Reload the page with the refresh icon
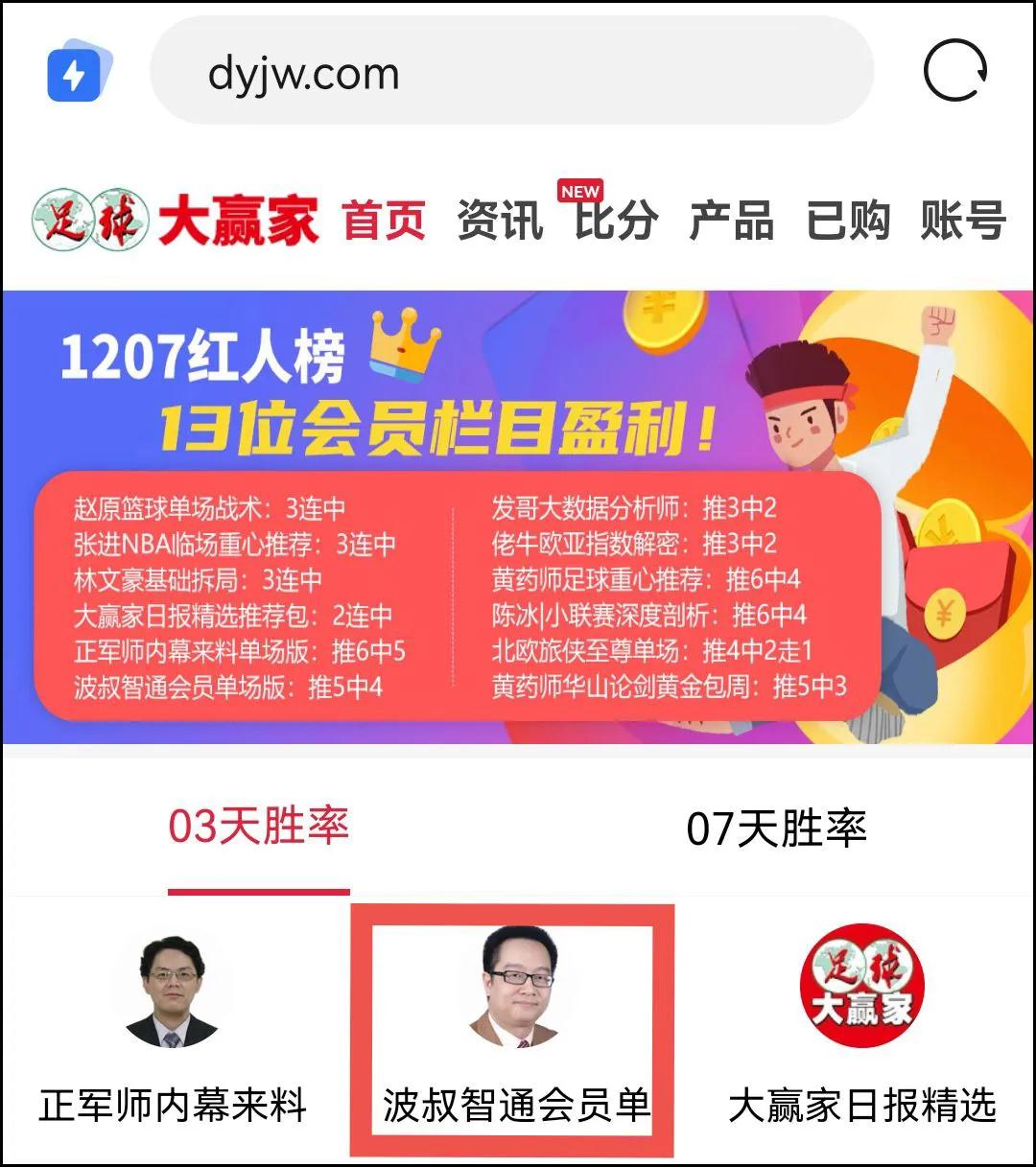1036x1167 pixels. pyautogui.click(x=954, y=72)
